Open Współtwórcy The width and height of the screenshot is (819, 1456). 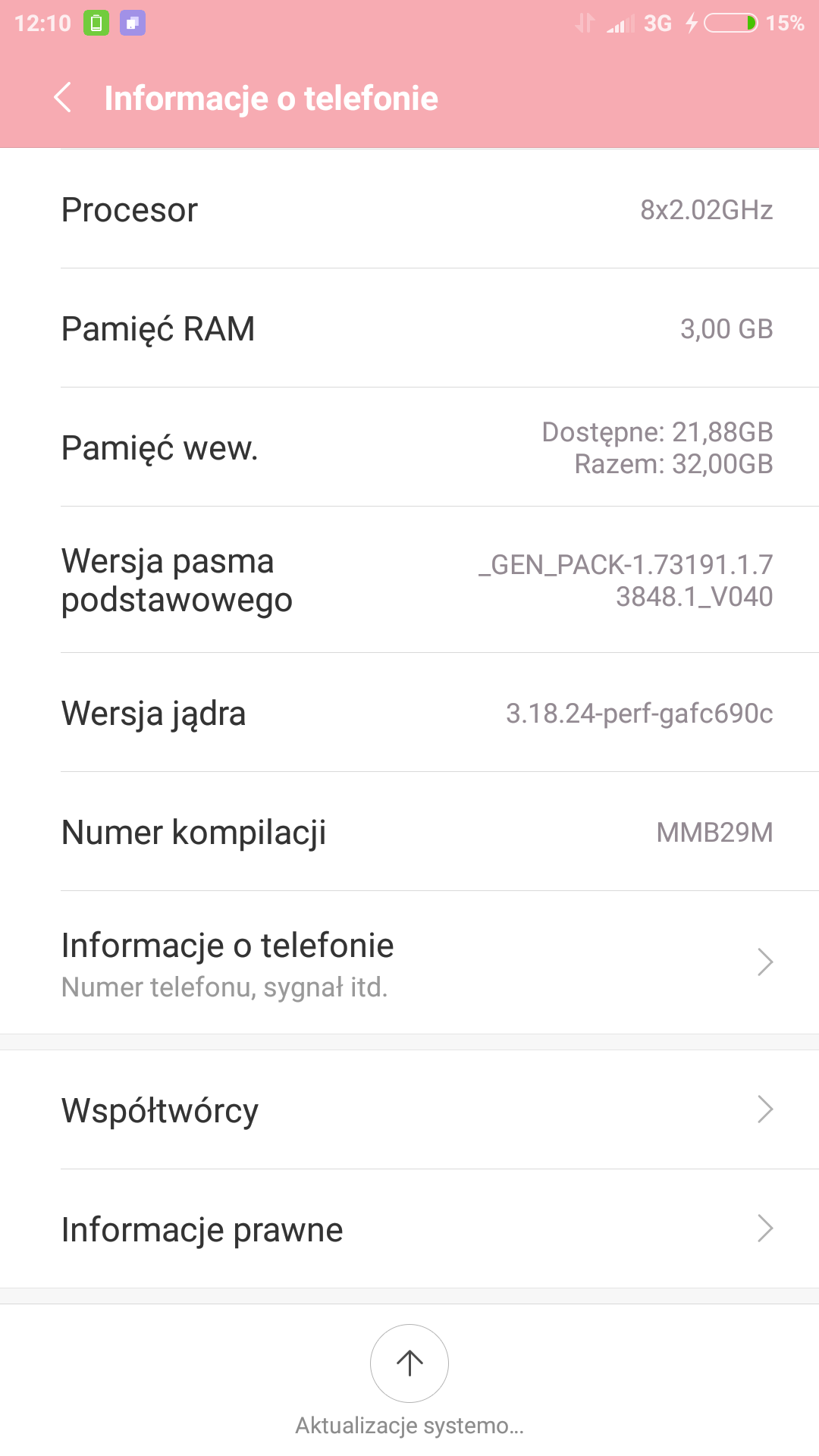click(x=409, y=1109)
